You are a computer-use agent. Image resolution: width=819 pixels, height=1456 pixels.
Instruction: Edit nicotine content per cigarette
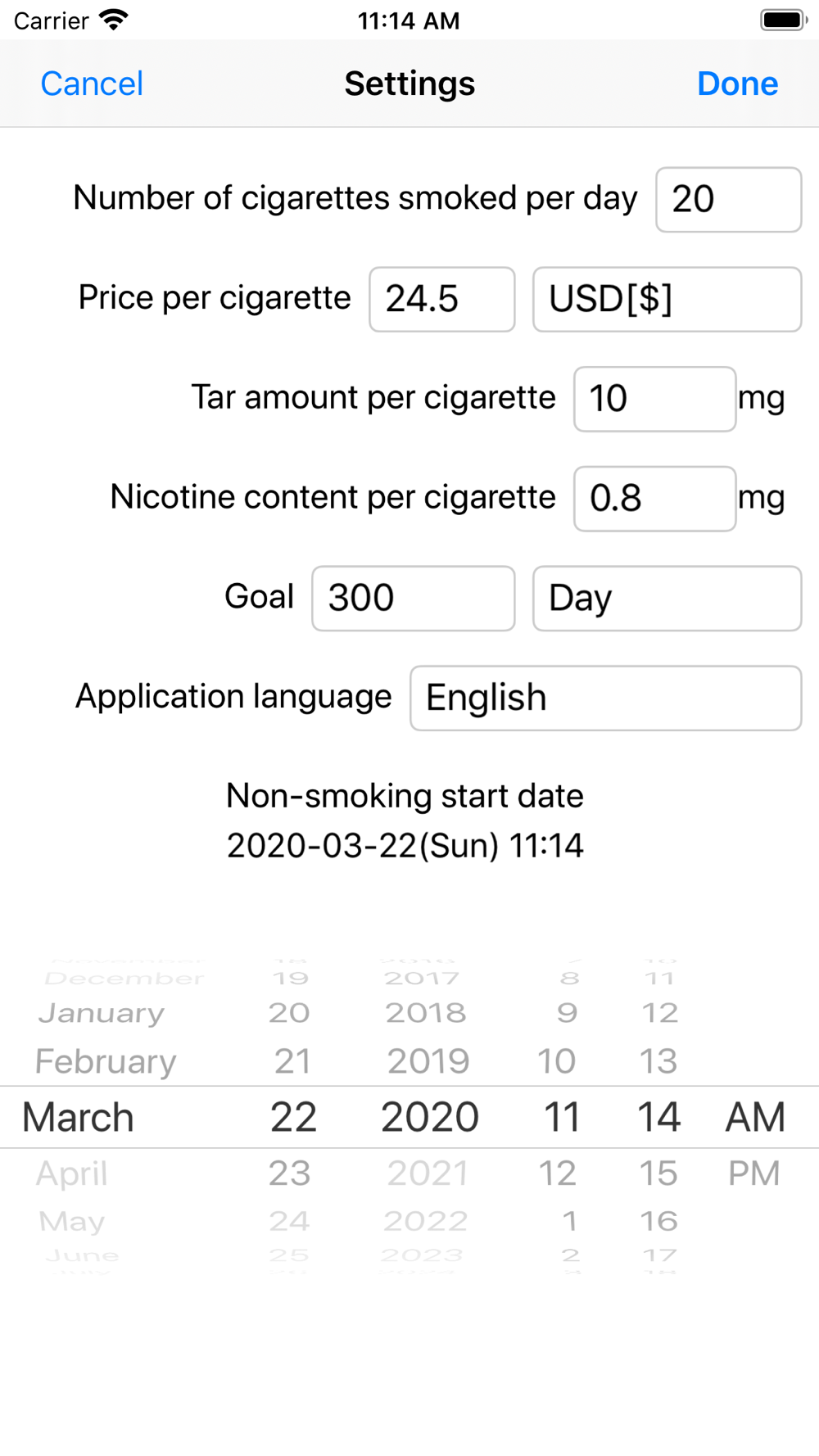click(654, 499)
